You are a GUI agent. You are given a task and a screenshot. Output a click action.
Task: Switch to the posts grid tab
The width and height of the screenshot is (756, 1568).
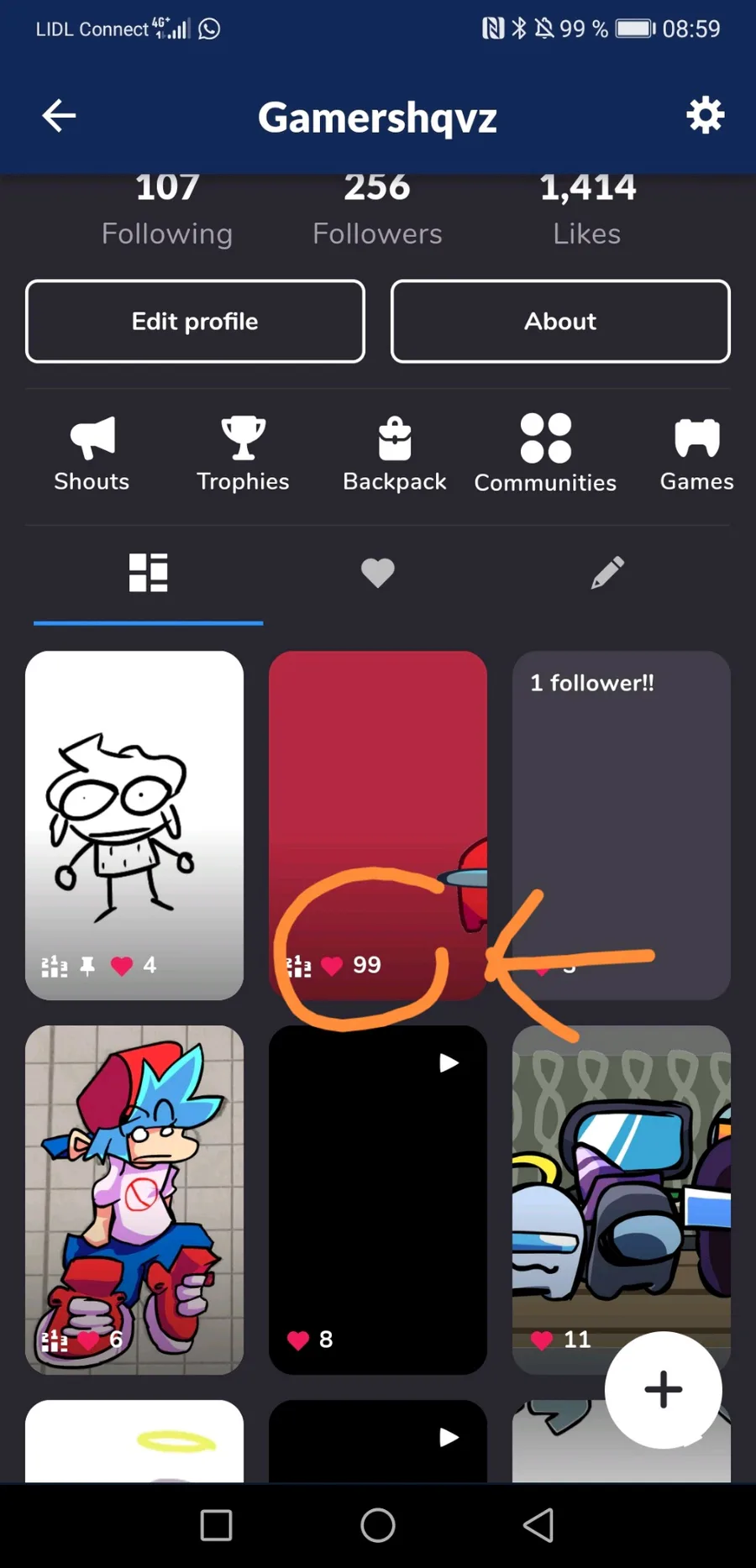(149, 574)
